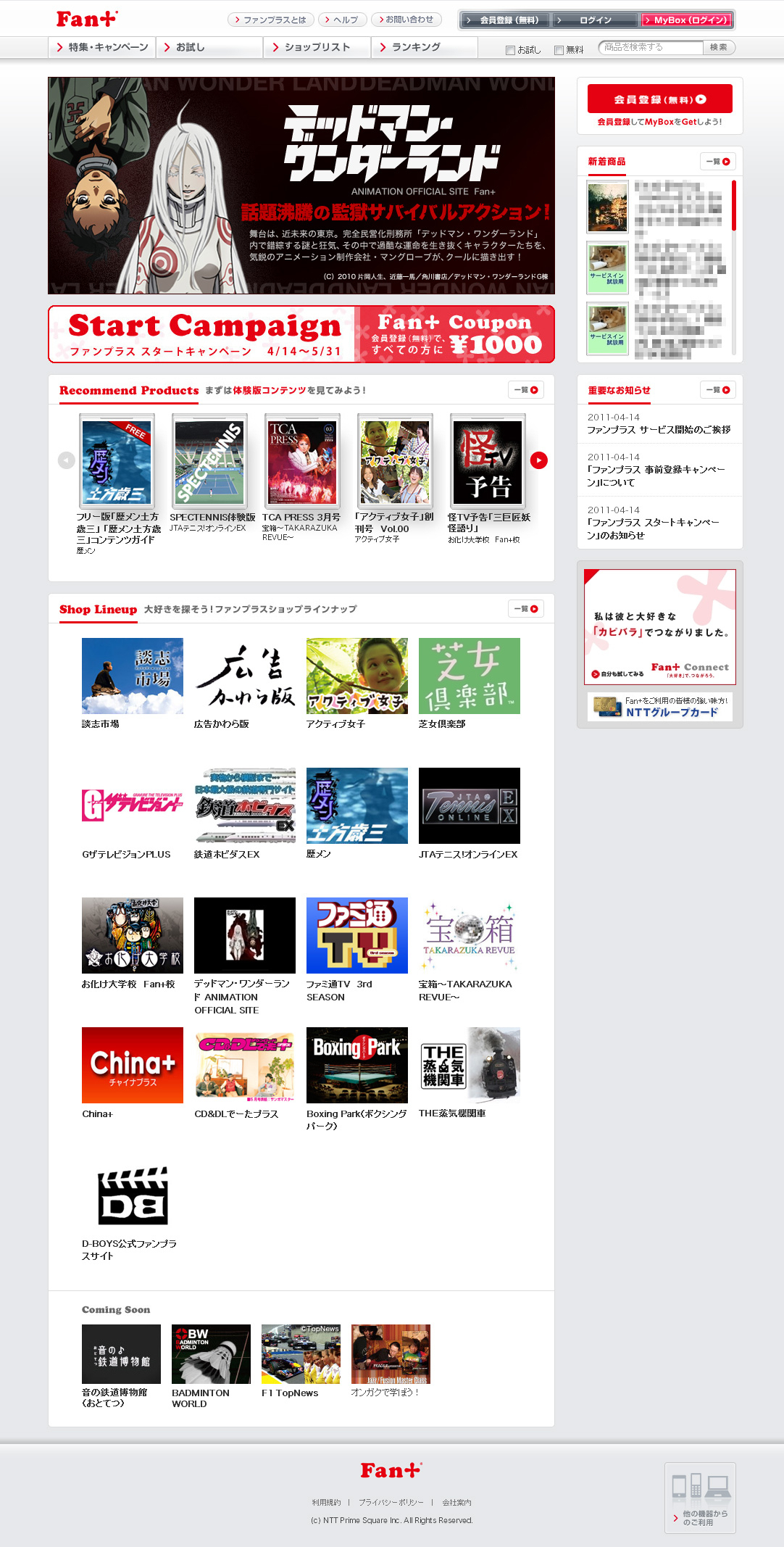This screenshot has width=784, height=1547.
Task: Open ファミ通TV 3rd SEASON shop
Action: tap(356, 935)
